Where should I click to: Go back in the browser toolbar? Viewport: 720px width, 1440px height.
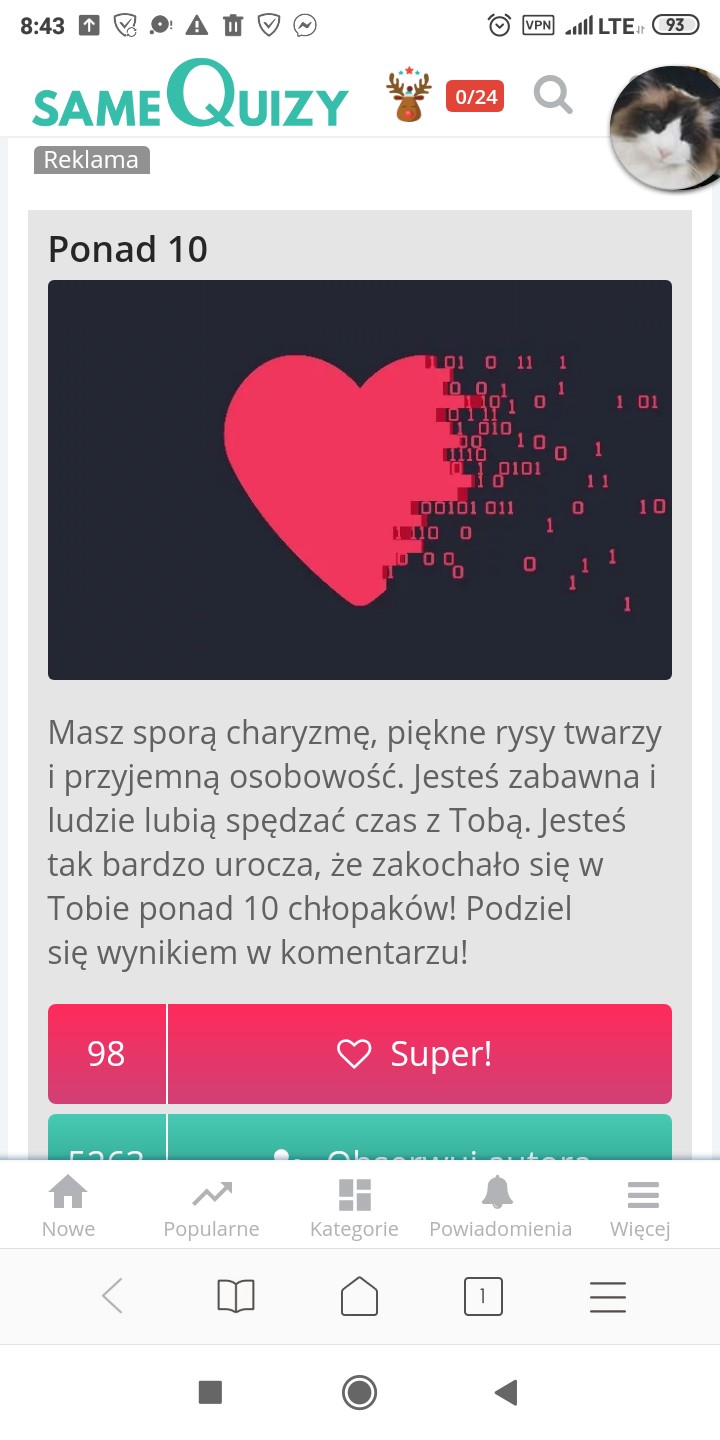(112, 1297)
